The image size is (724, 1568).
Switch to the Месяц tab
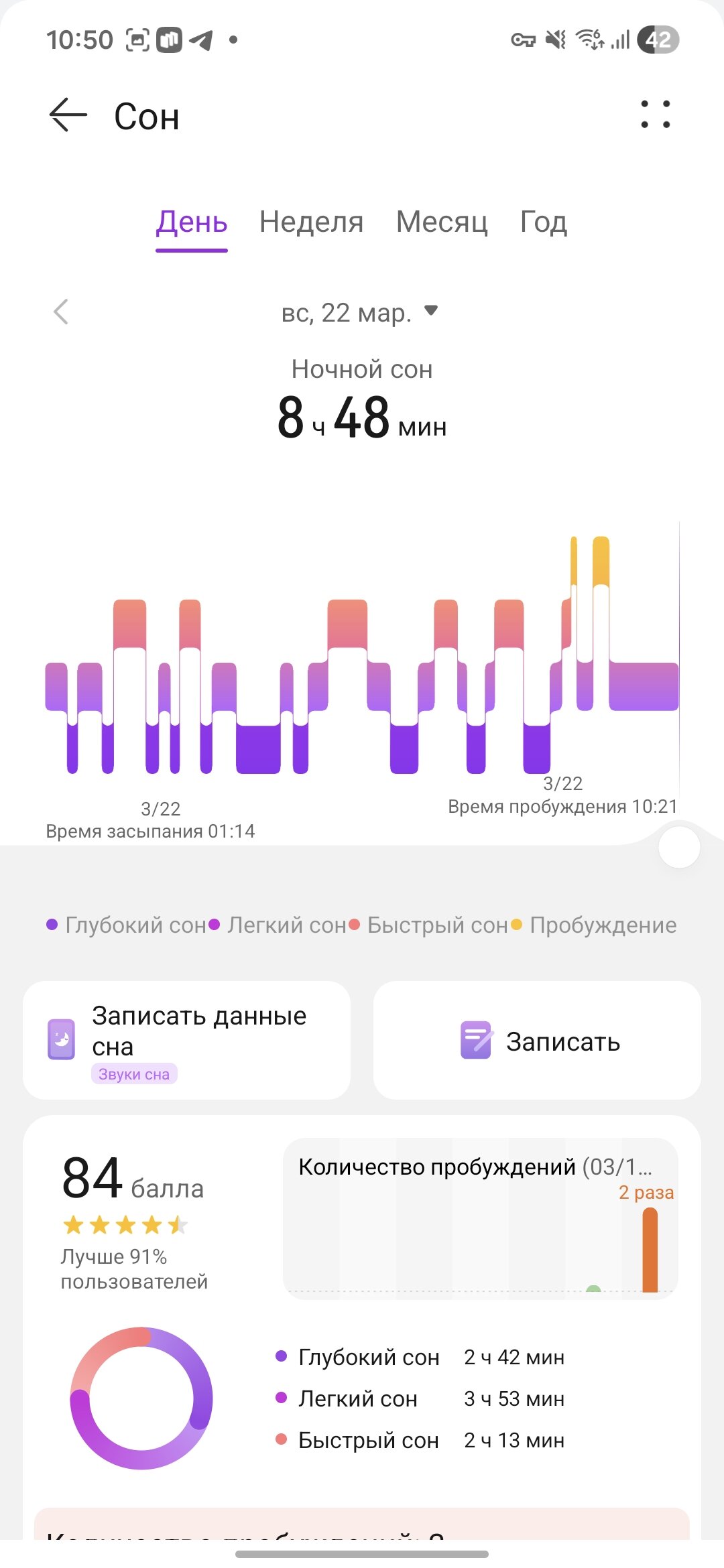click(x=442, y=222)
